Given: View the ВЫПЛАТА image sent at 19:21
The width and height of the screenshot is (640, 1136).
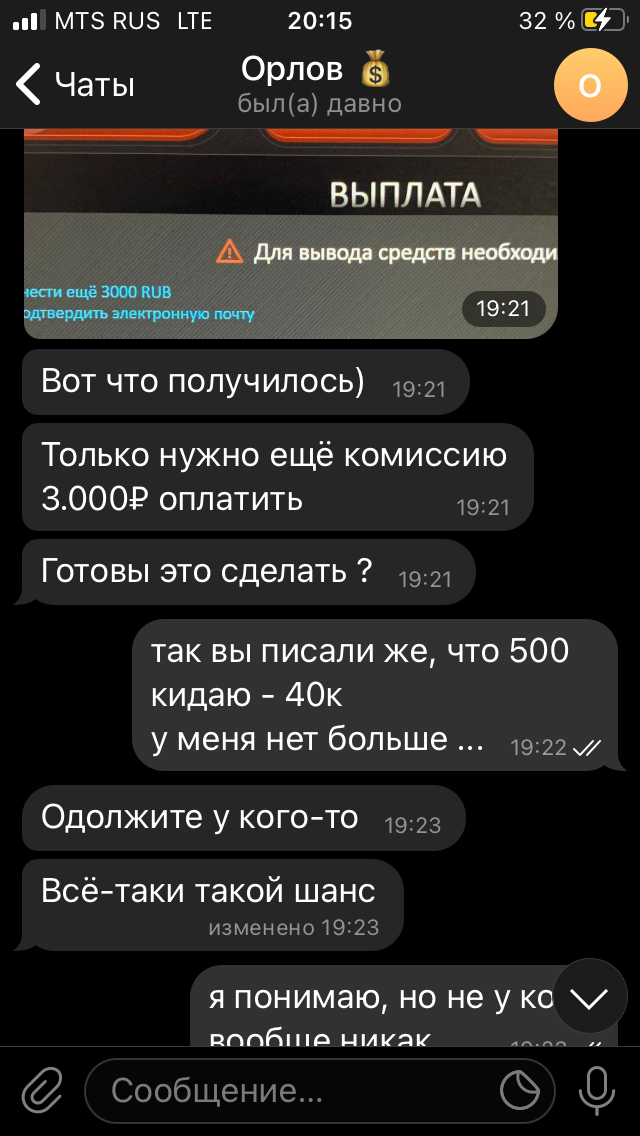Looking at the screenshot, I should [x=291, y=233].
